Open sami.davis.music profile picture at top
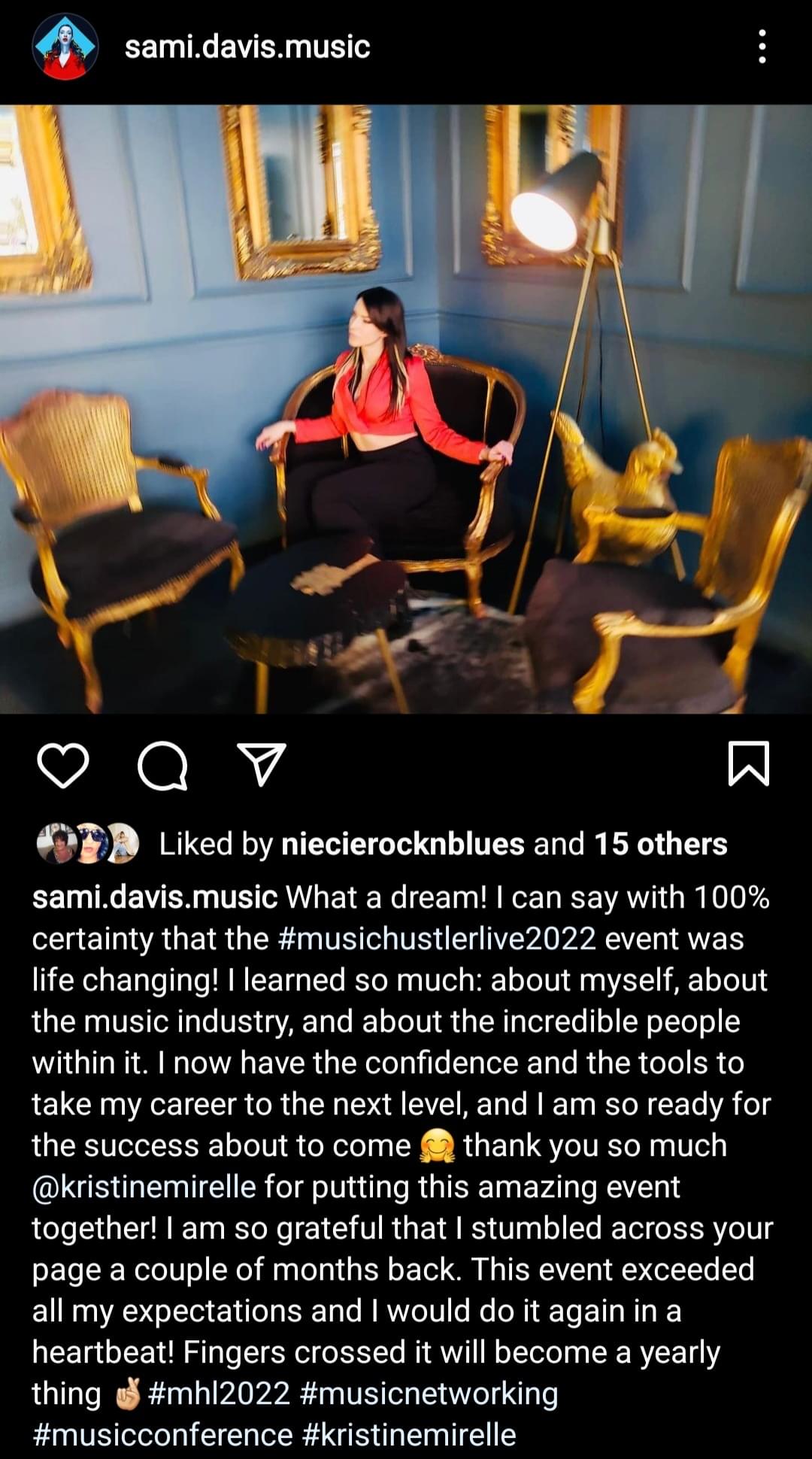 [65, 47]
